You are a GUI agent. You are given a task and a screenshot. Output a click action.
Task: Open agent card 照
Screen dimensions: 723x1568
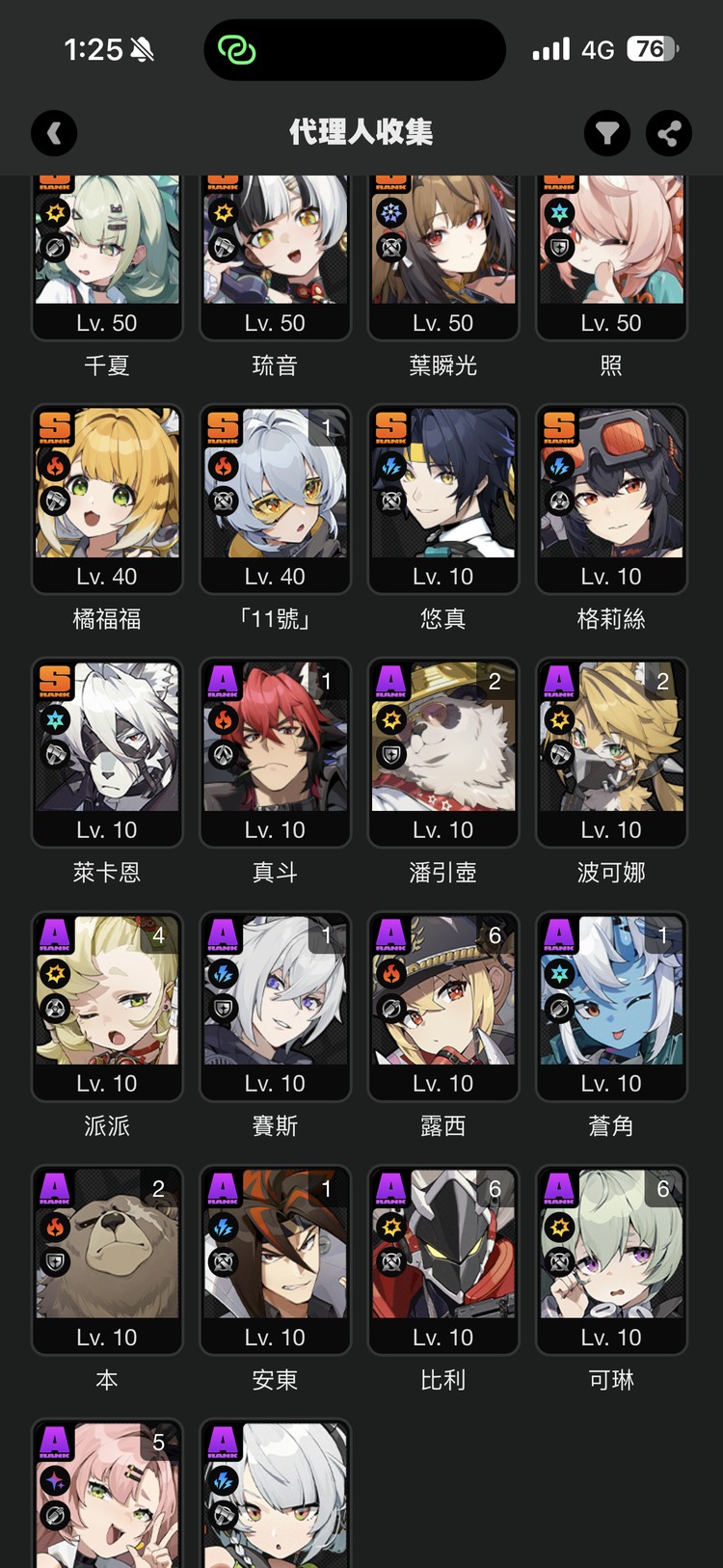611,256
